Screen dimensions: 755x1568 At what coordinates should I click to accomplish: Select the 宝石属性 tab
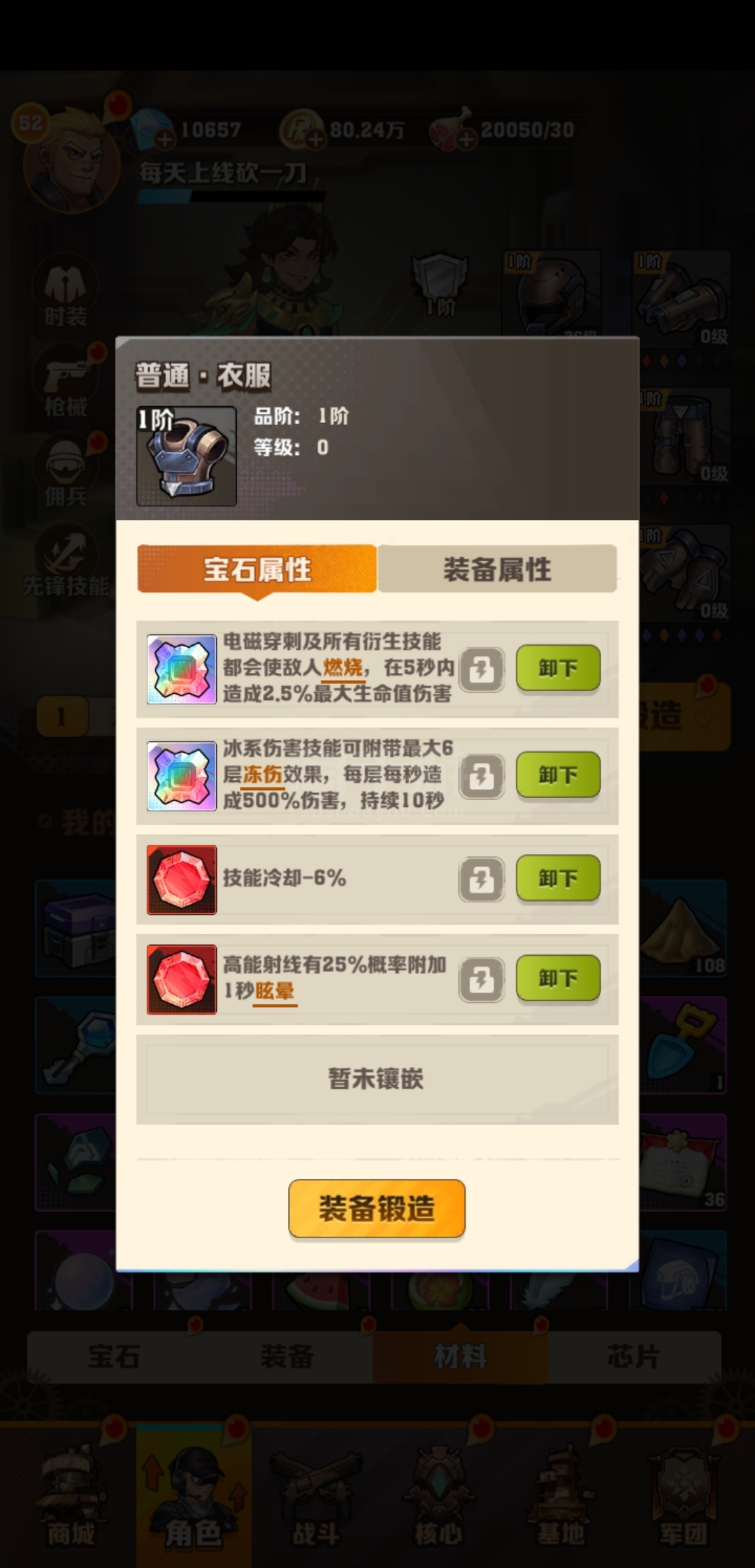[257, 569]
